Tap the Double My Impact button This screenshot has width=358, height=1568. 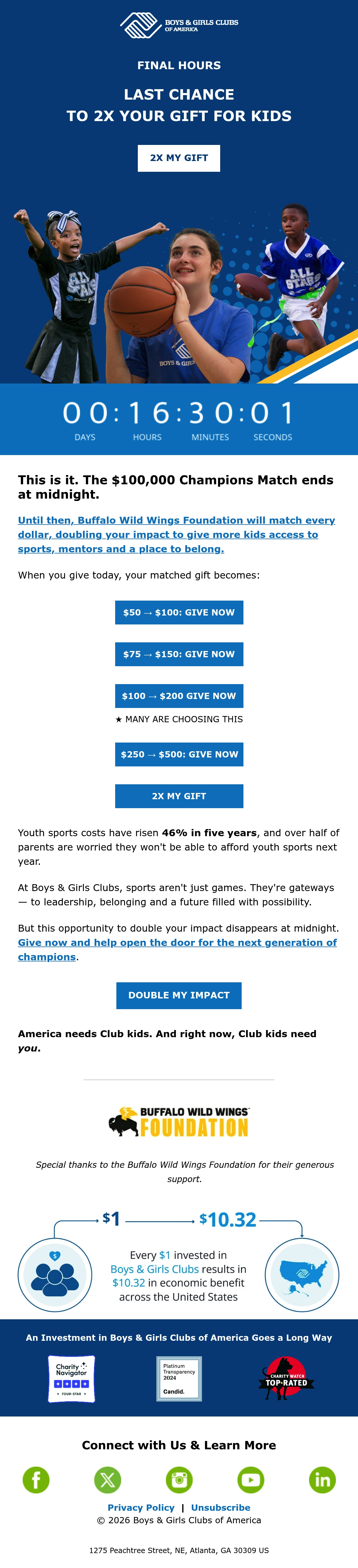[179, 995]
